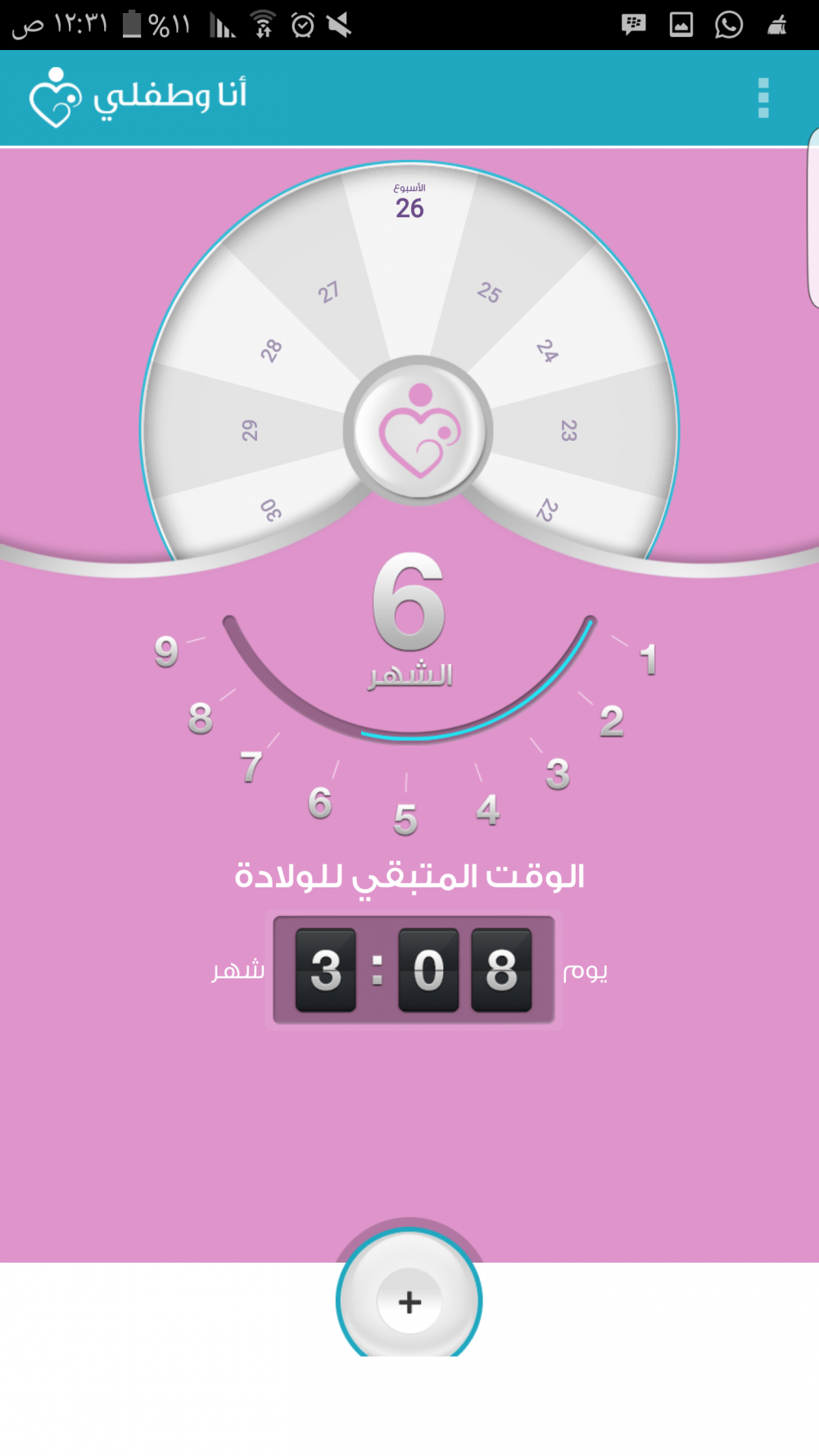Open the highlighted week 26 segment

(x=409, y=205)
